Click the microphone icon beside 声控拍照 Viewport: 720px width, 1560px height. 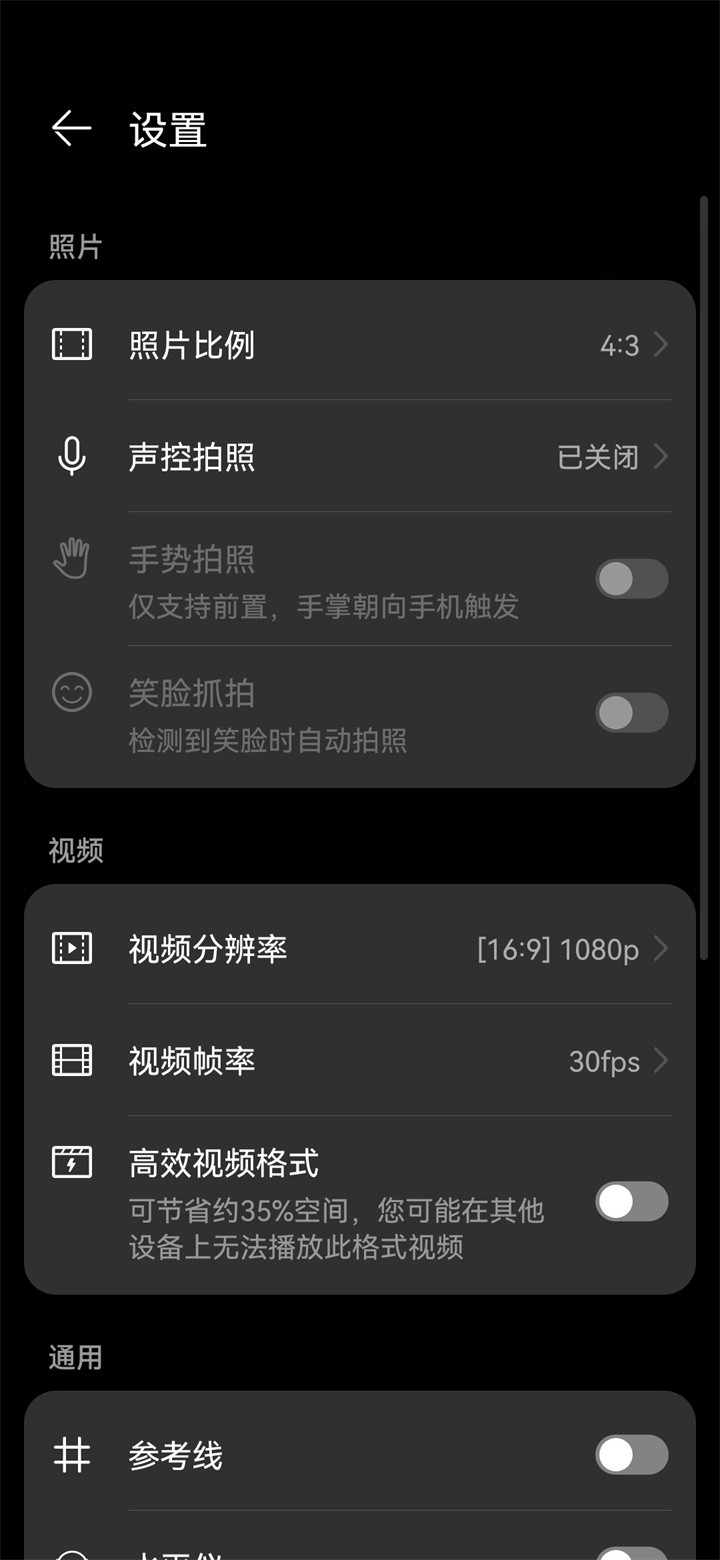click(x=71, y=457)
